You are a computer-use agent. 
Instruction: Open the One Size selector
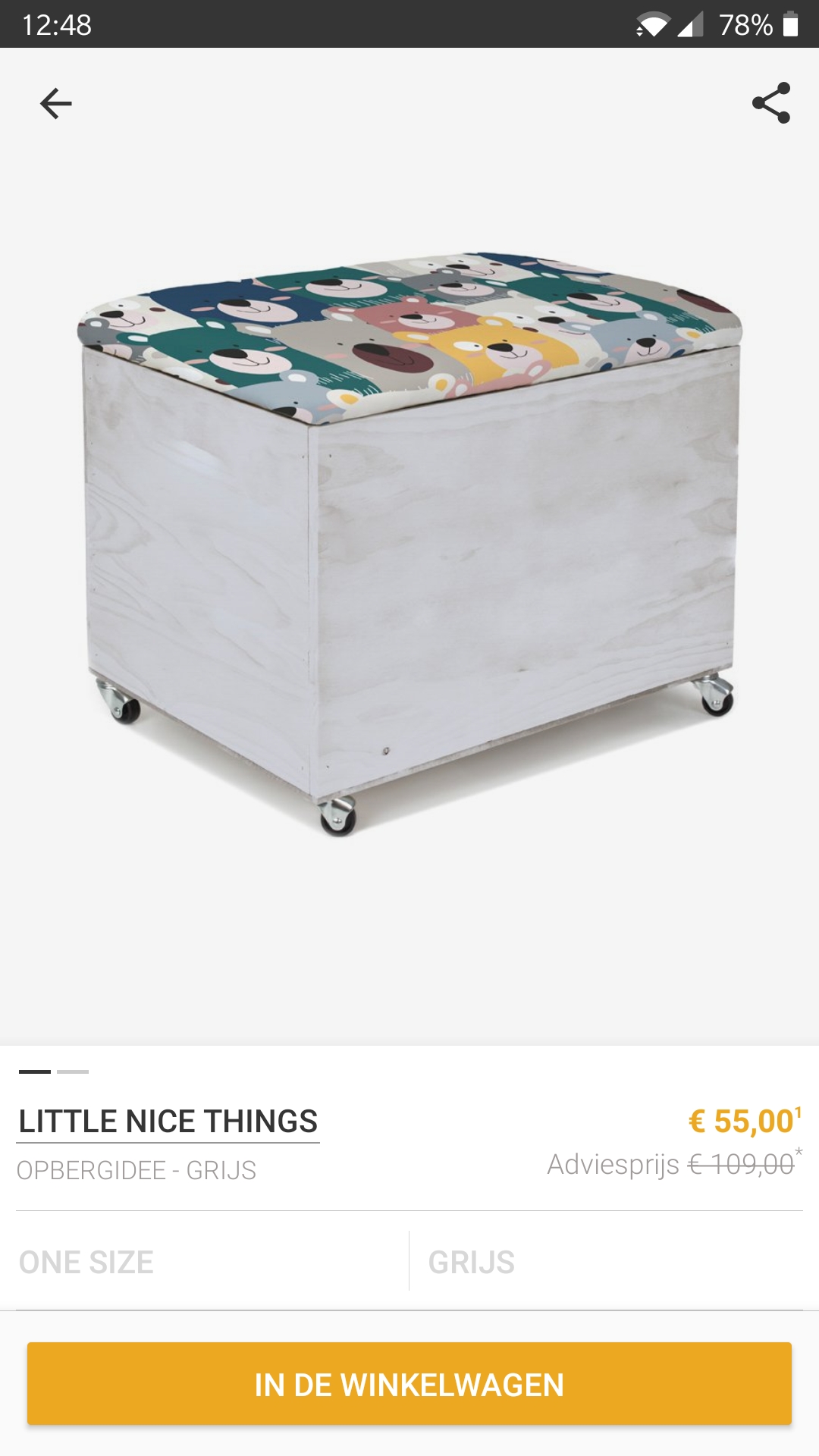pyautogui.click(x=205, y=1263)
